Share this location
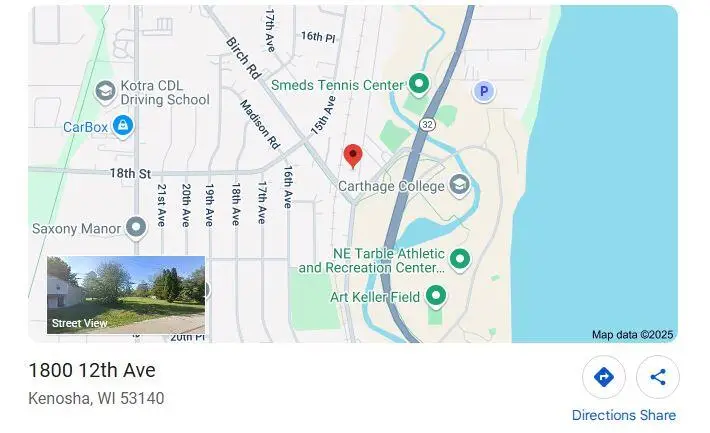 tap(657, 377)
